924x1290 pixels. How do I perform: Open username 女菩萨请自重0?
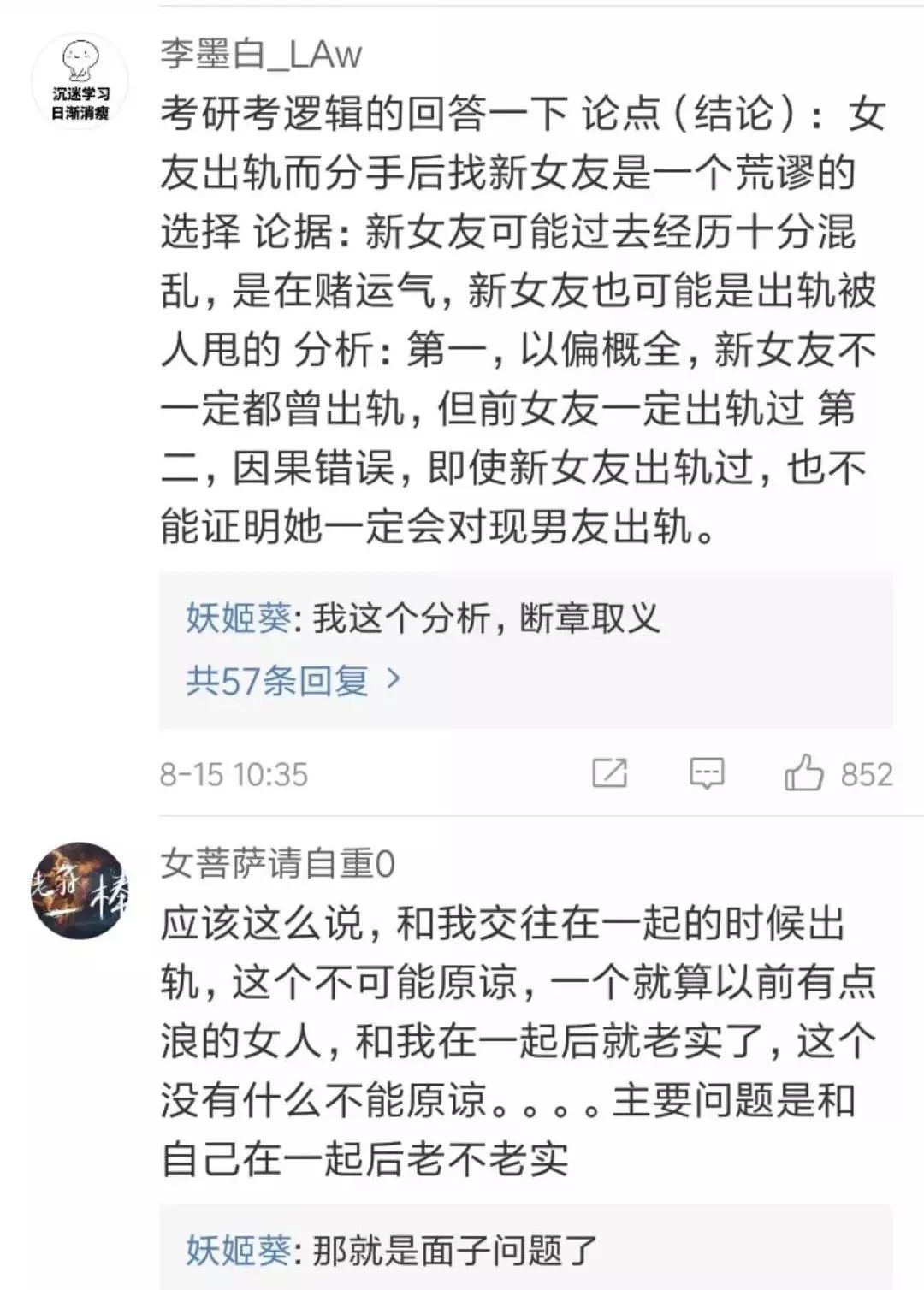pyautogui.click(x=278, y=863)
